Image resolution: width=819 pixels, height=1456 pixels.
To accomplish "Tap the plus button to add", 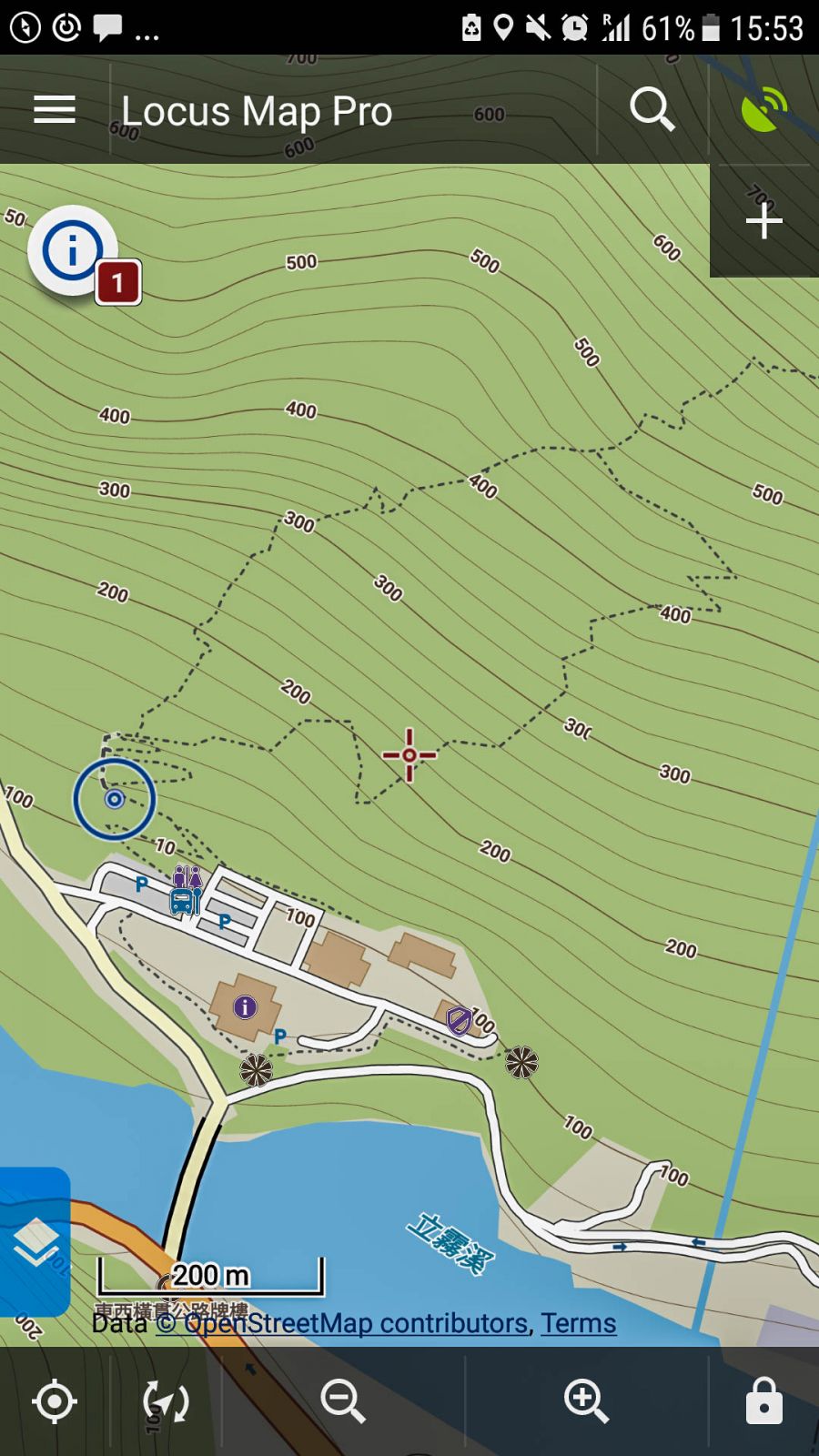I will [764, 221].
